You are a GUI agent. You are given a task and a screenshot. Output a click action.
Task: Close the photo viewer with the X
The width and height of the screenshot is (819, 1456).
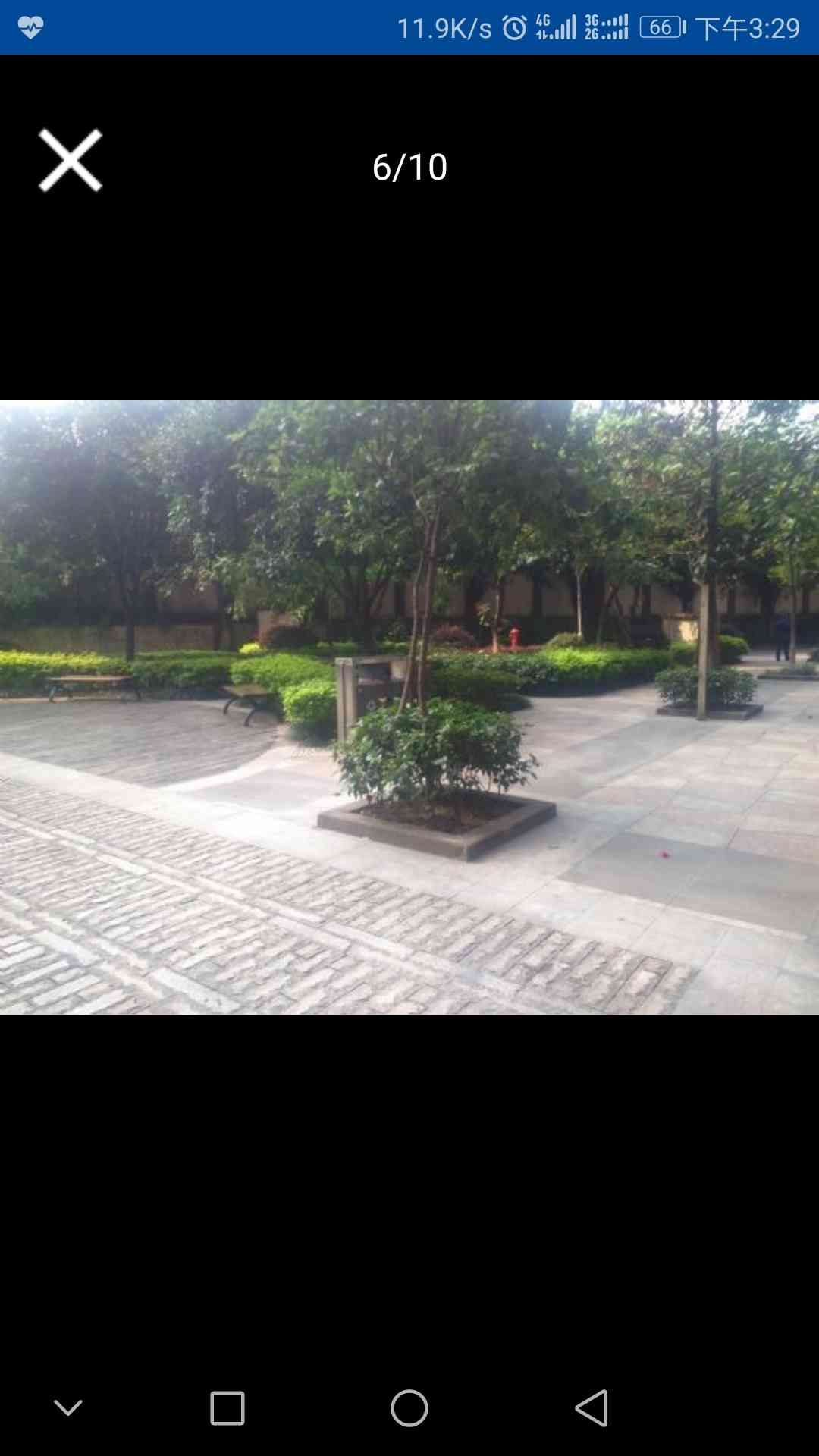click(71, 160)
